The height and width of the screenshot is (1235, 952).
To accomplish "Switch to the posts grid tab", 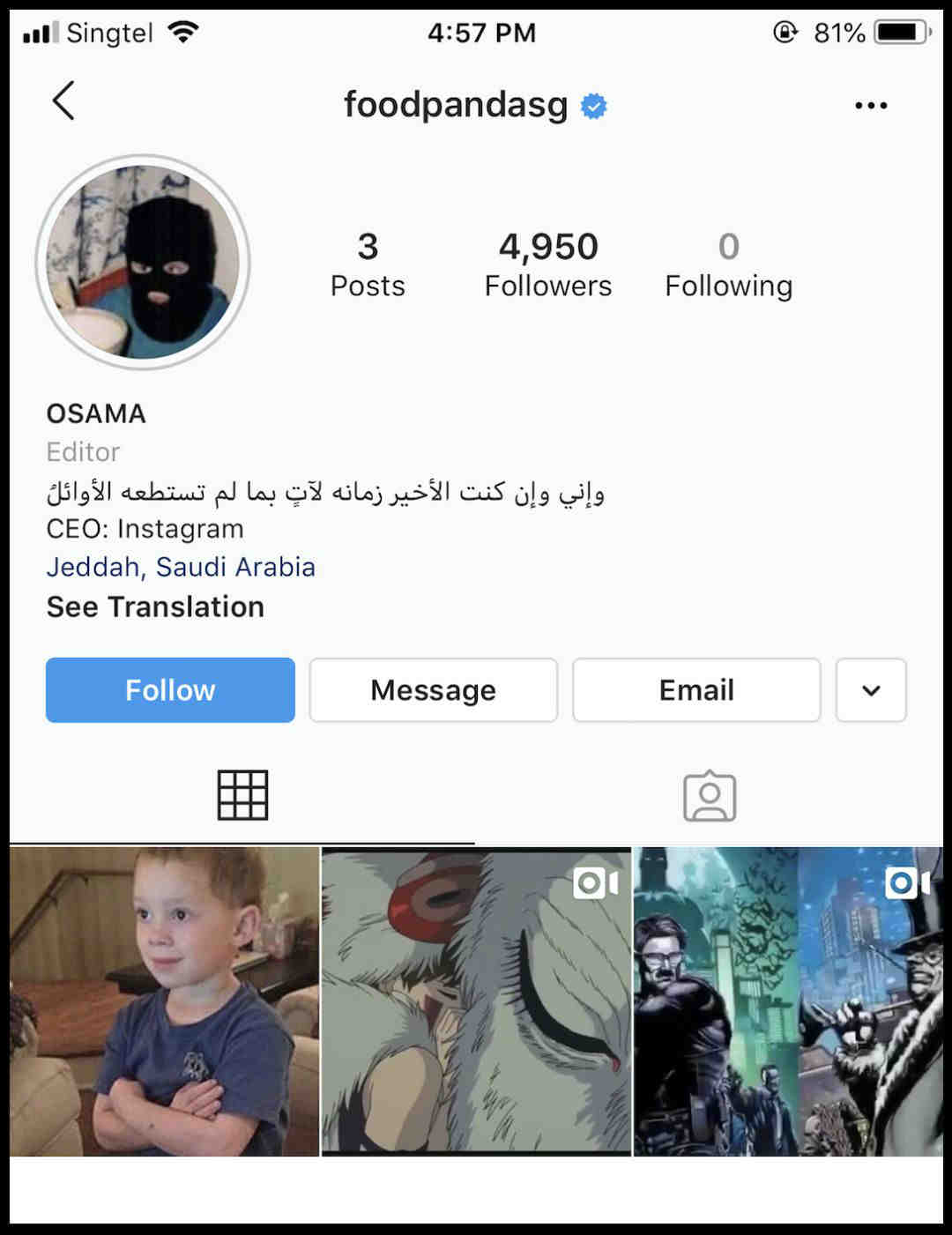I will [x=242, y=795].
